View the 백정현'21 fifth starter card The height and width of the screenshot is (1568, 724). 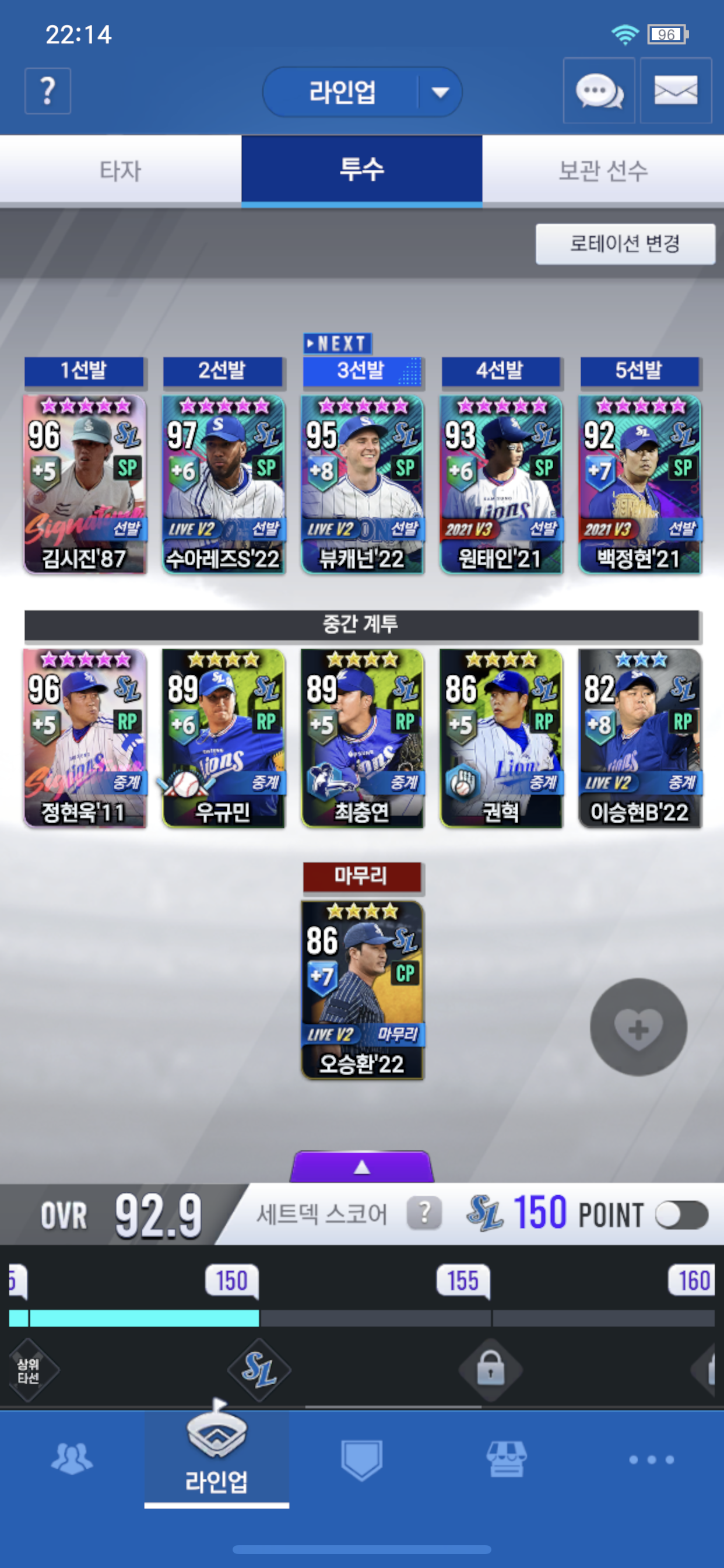pyautogui.click(x=639, y=484)
